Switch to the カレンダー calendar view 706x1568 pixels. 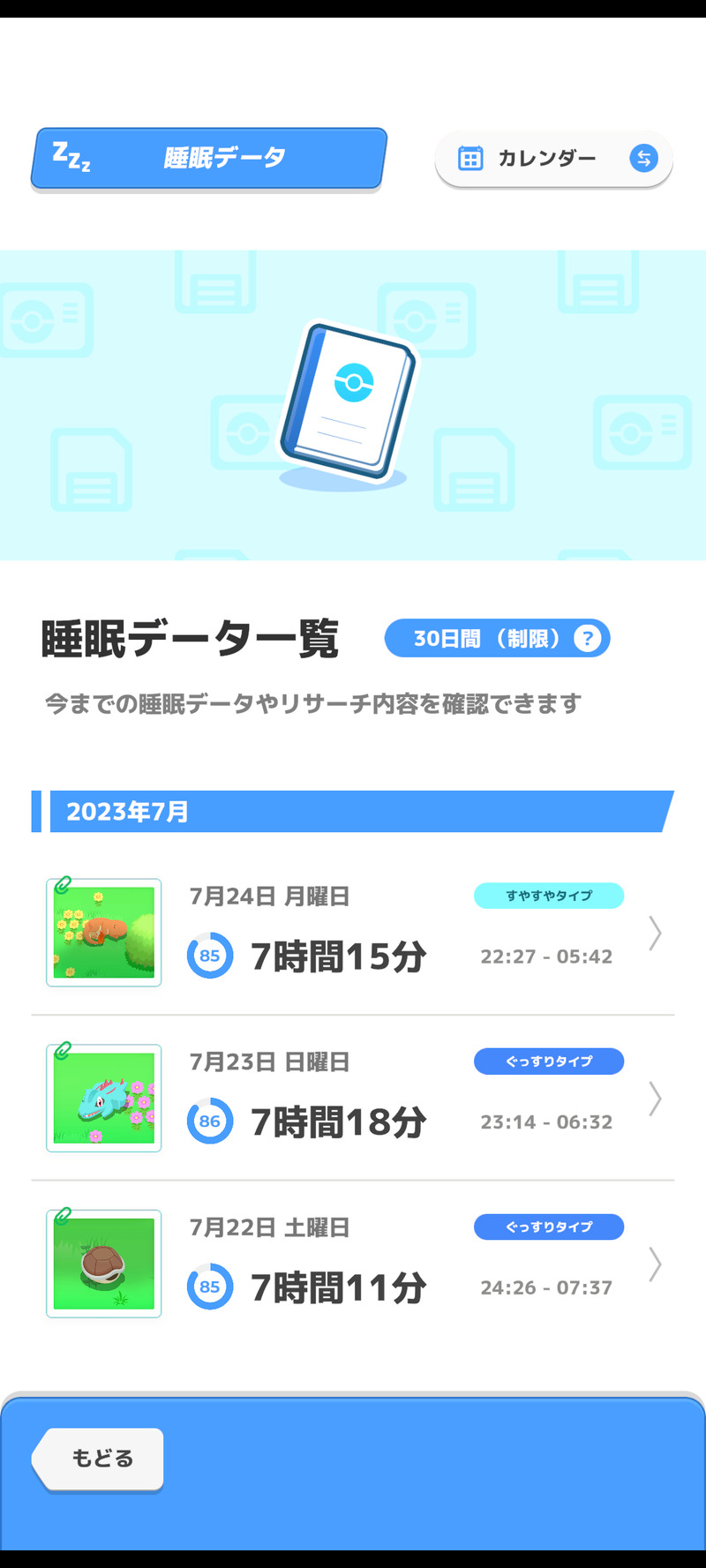553,159
